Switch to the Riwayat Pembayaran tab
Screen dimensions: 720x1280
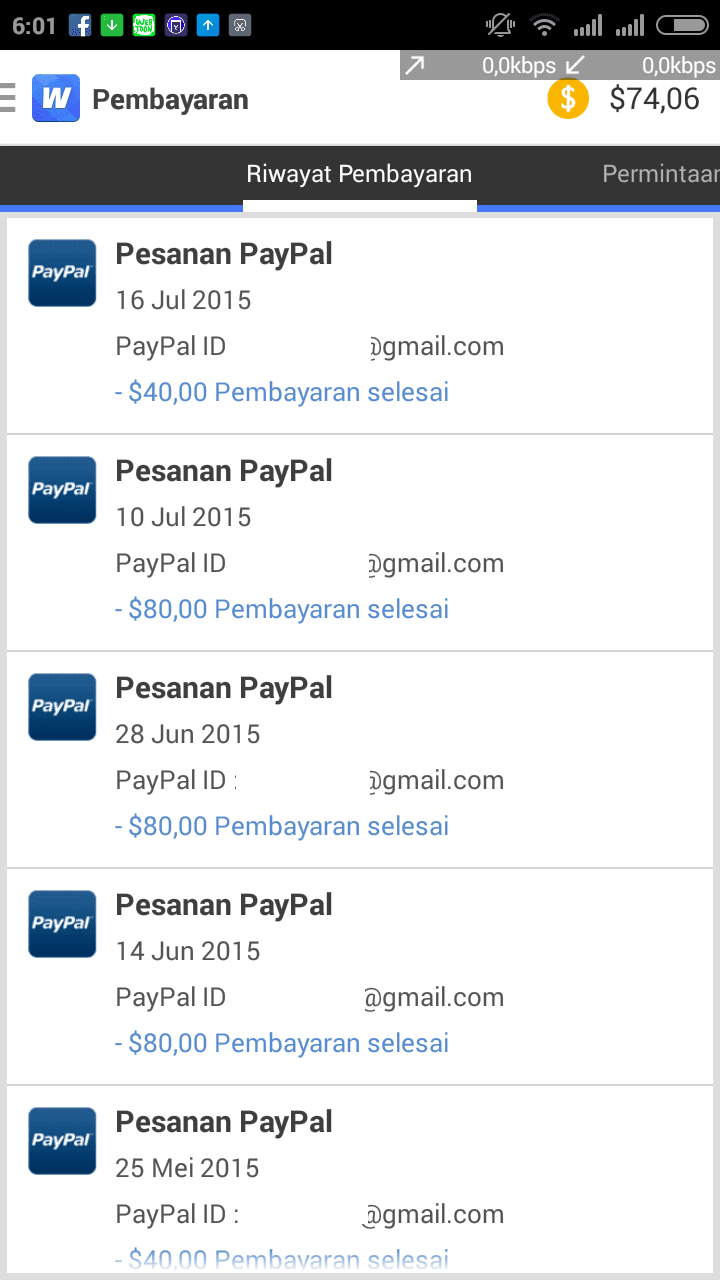pyautogui.click(x=359, y=175)
